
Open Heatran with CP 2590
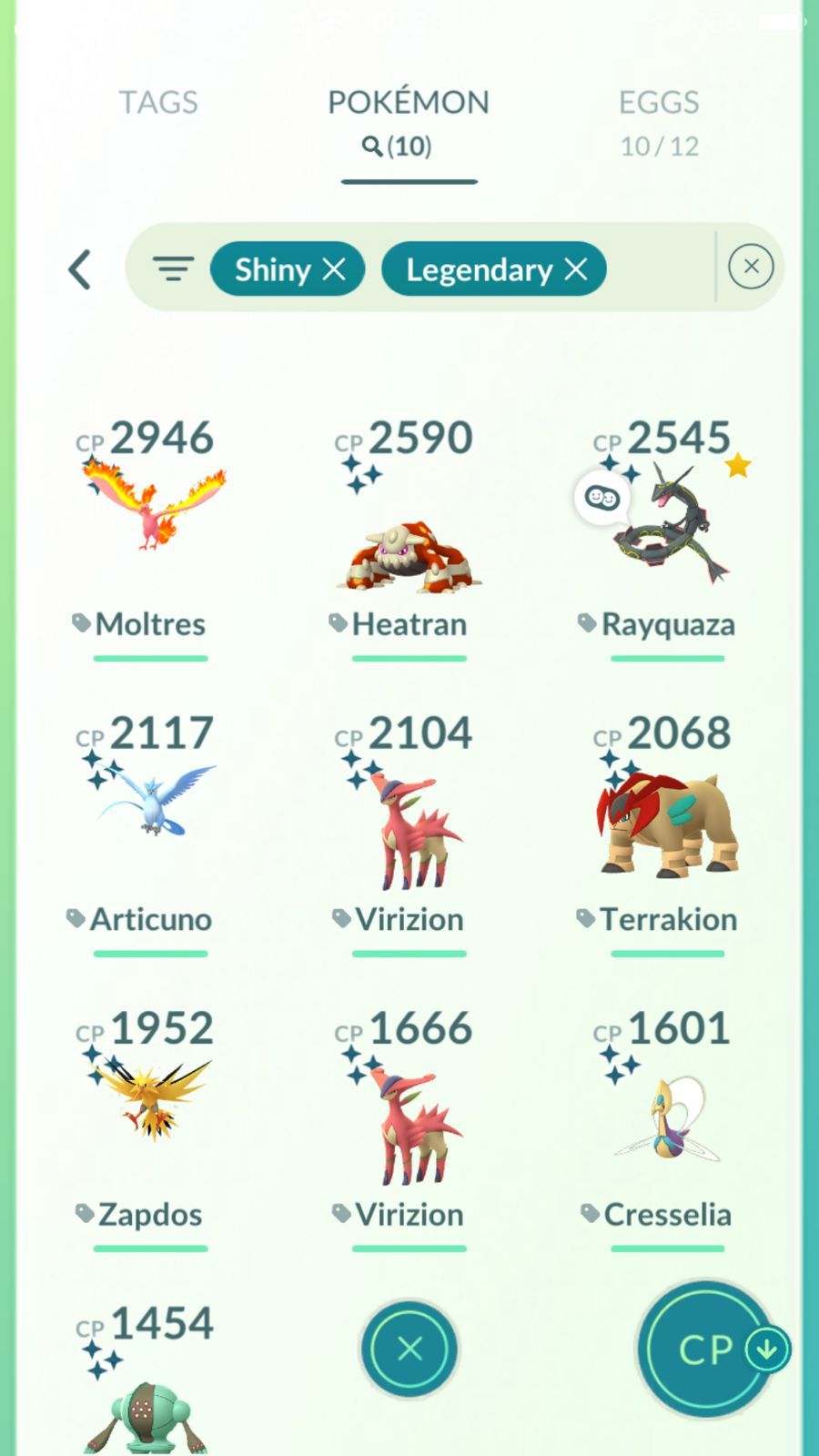pos(409,546)
